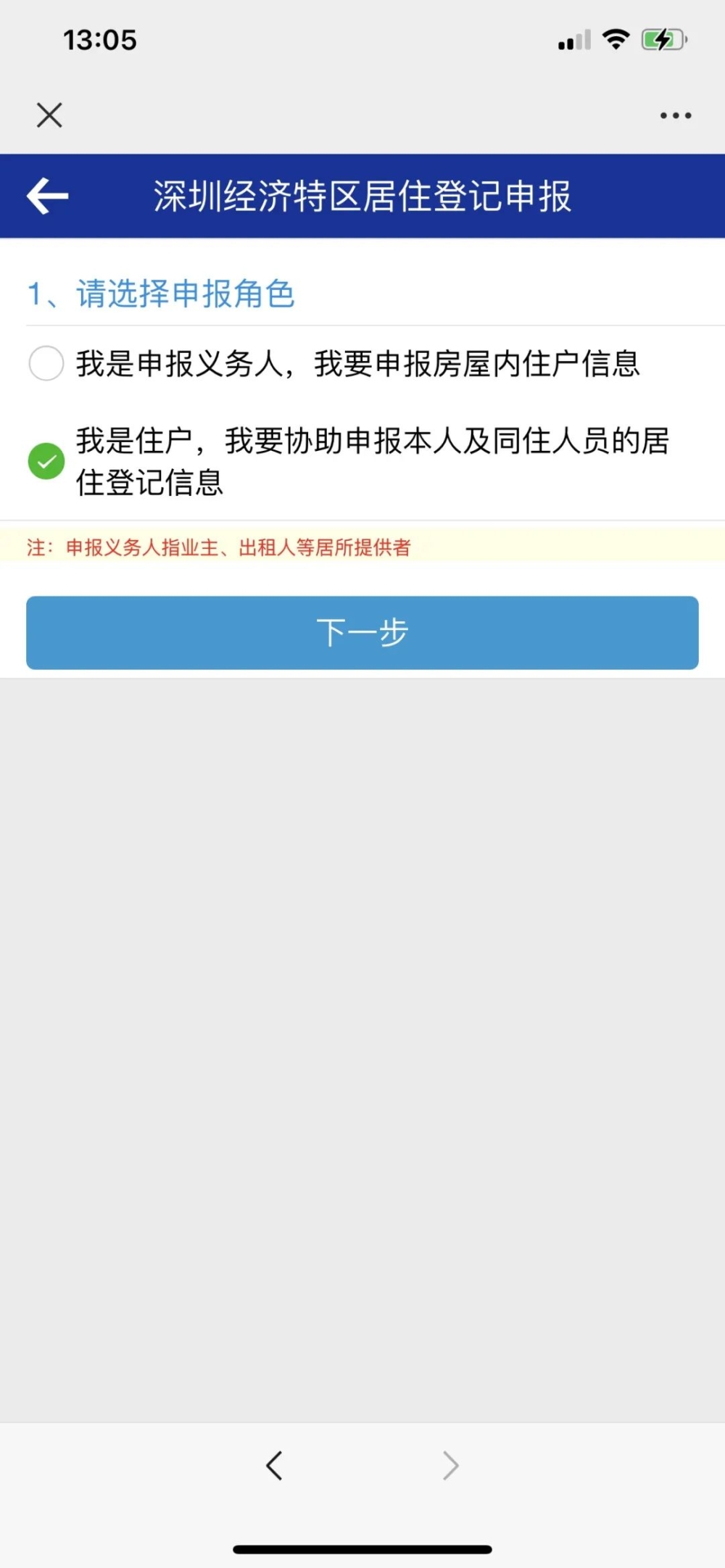Go forward using the bottom forward chevron
The height and width of the screenshot is (1568, 725).
tap(451, 1465)
